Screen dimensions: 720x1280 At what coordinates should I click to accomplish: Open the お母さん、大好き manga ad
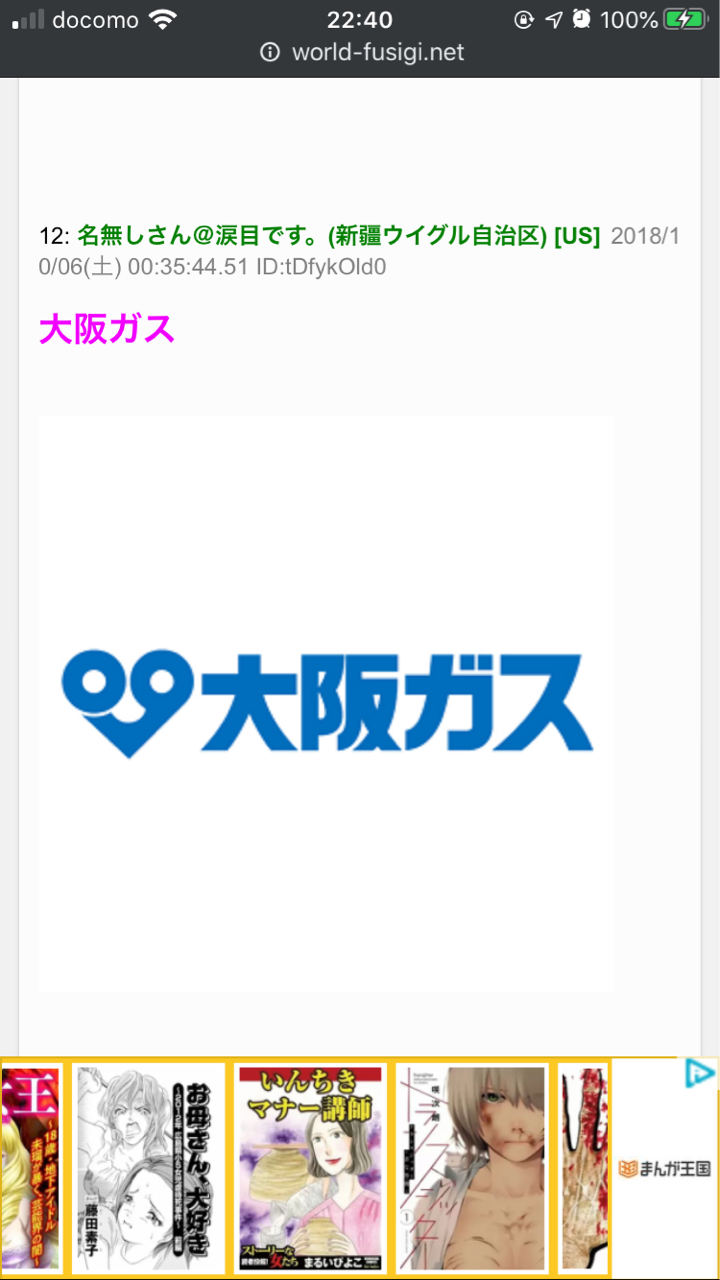click(x=148, y=1168)
